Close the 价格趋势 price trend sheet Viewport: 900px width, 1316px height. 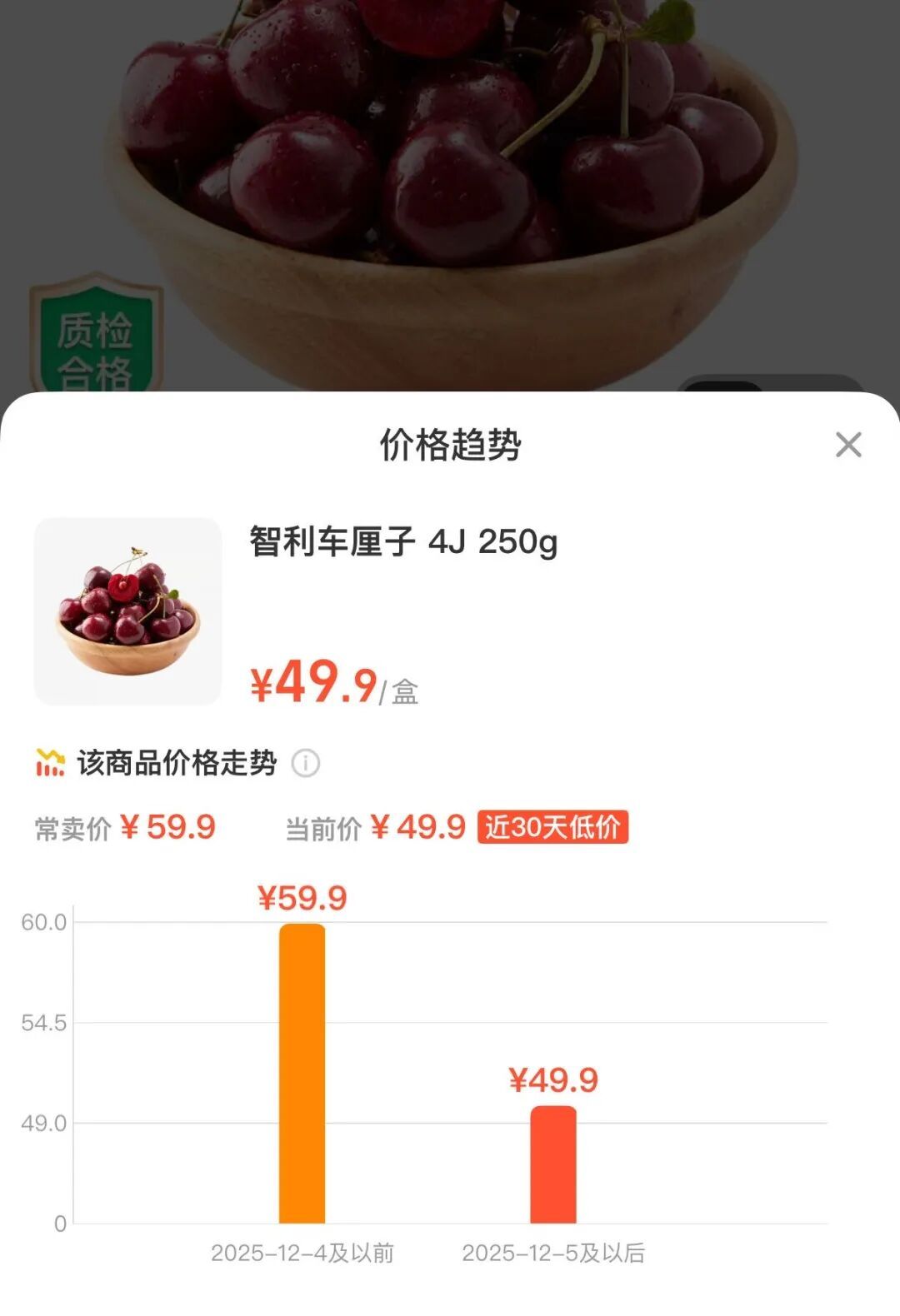coord(847,445)
